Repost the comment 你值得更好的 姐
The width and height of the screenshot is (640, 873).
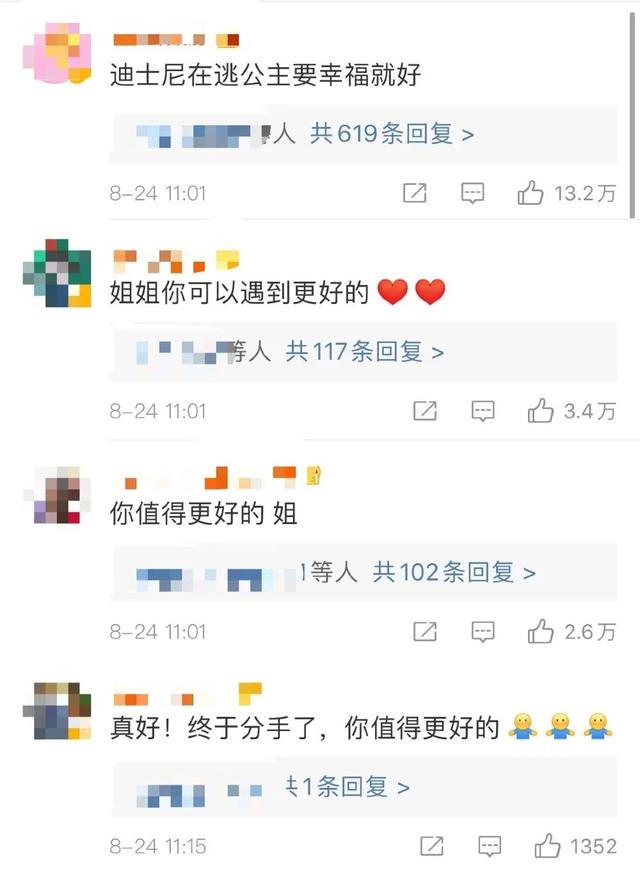(x=425, y=631)
